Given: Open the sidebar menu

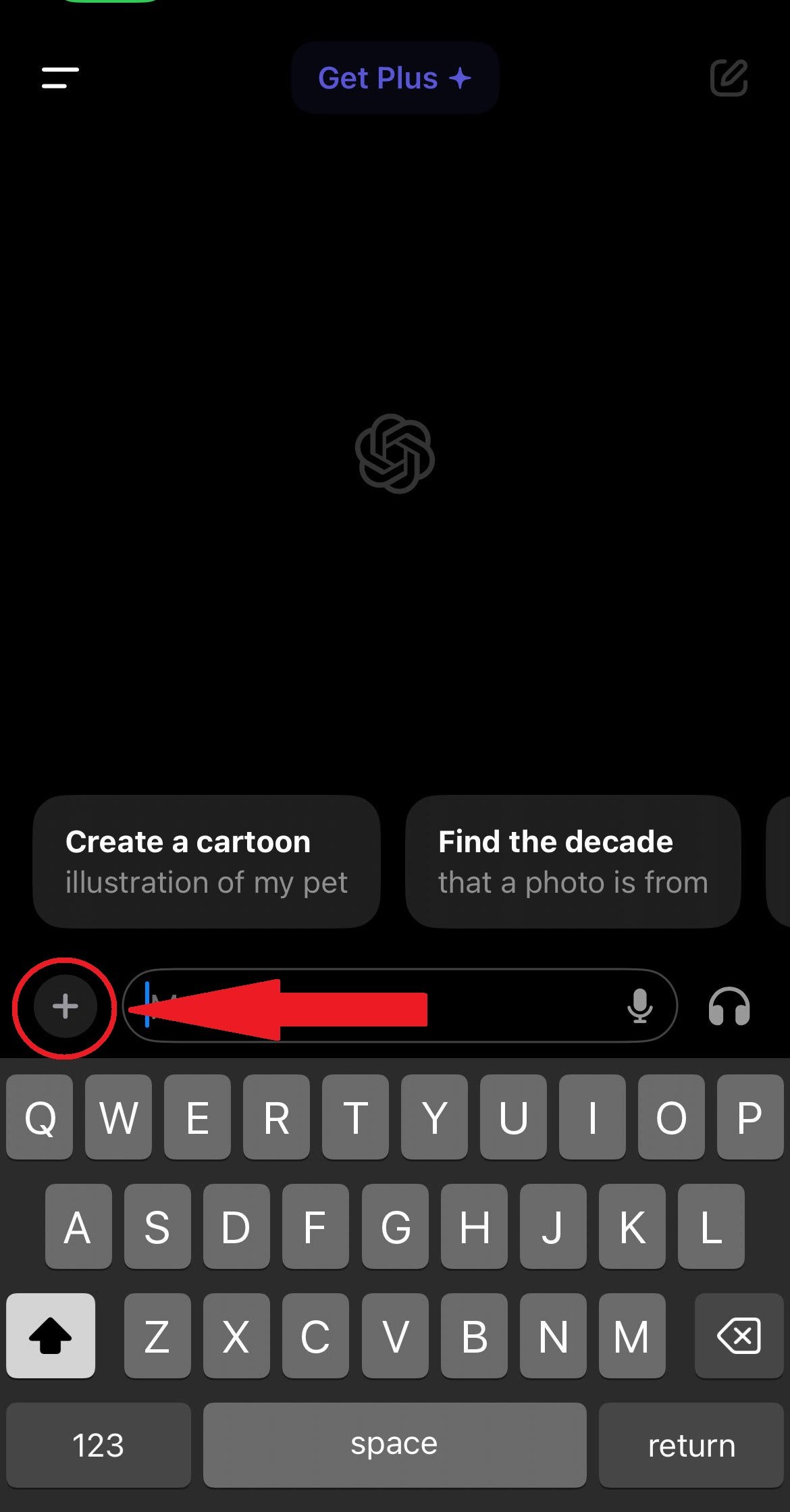Looking at the screenshot, I should (60, 78).
